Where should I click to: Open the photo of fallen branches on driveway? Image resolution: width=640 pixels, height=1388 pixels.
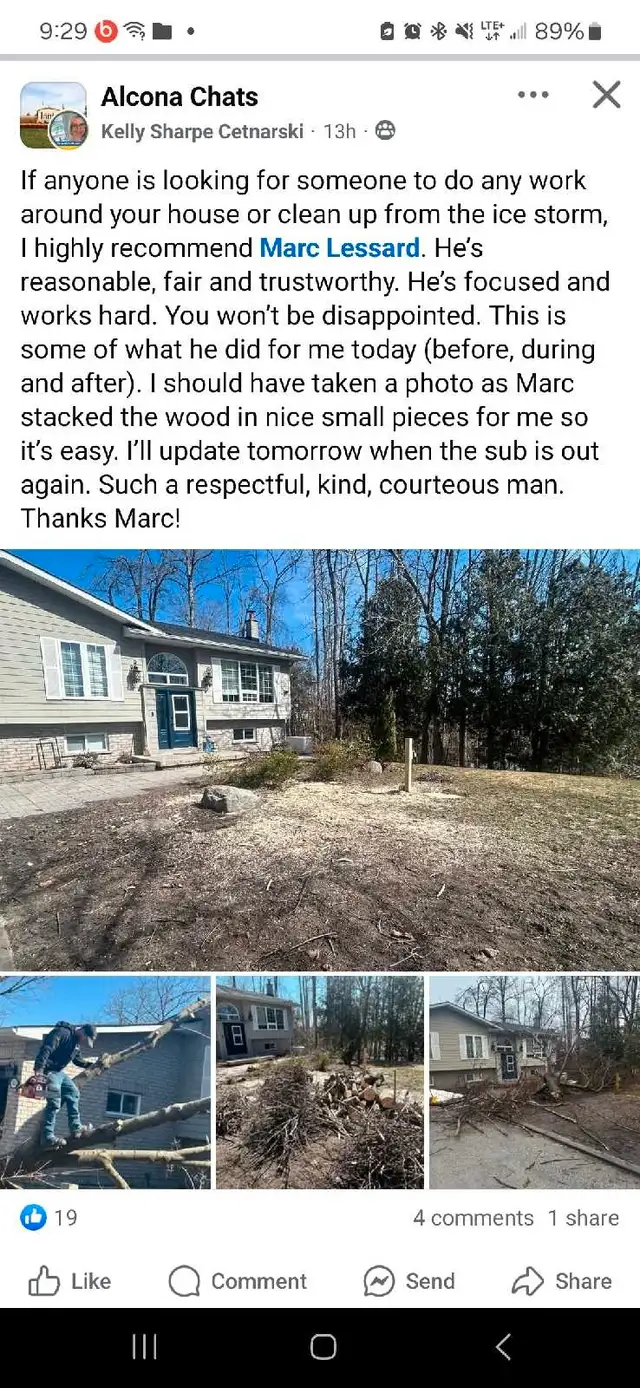[x=535, y=1082]
